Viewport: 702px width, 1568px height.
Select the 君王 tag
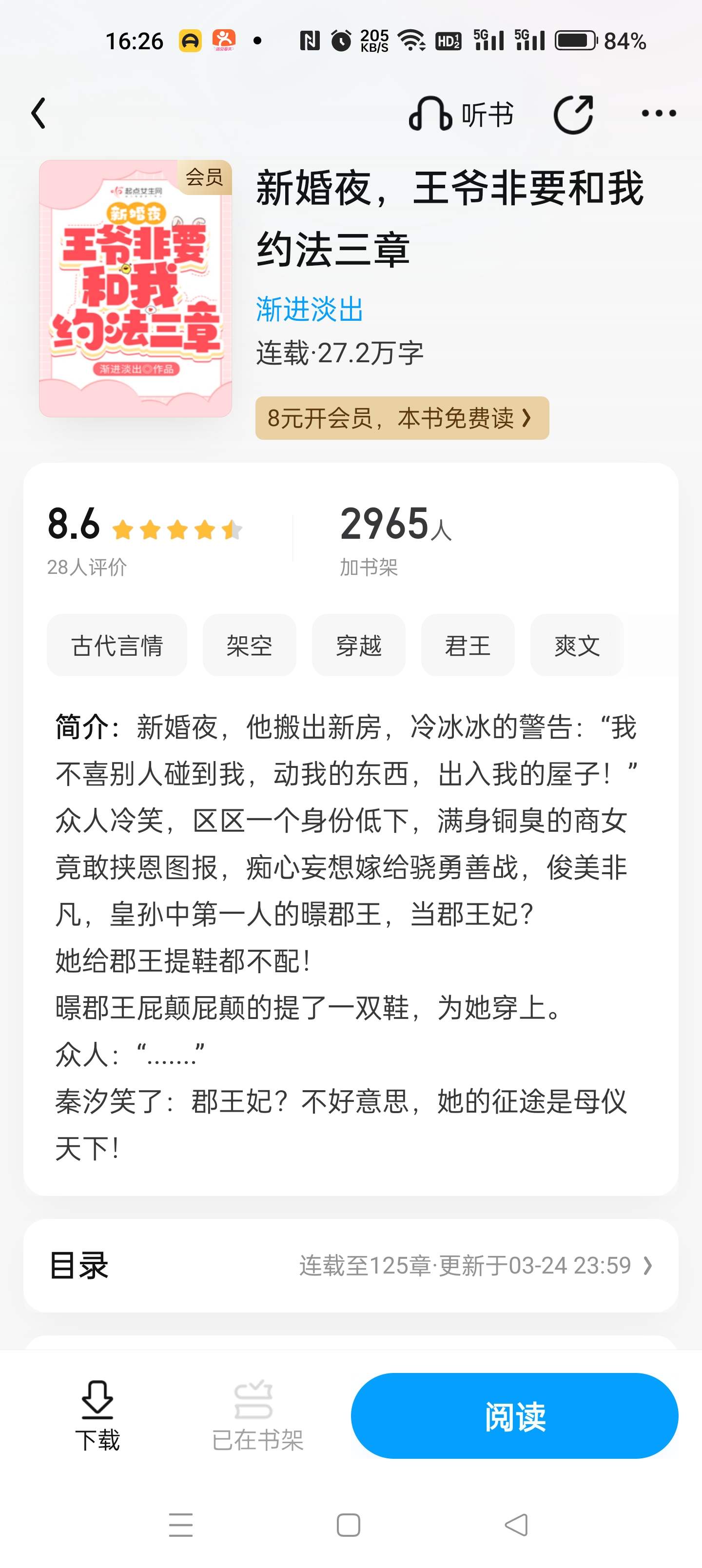click(x=468, y=645)
